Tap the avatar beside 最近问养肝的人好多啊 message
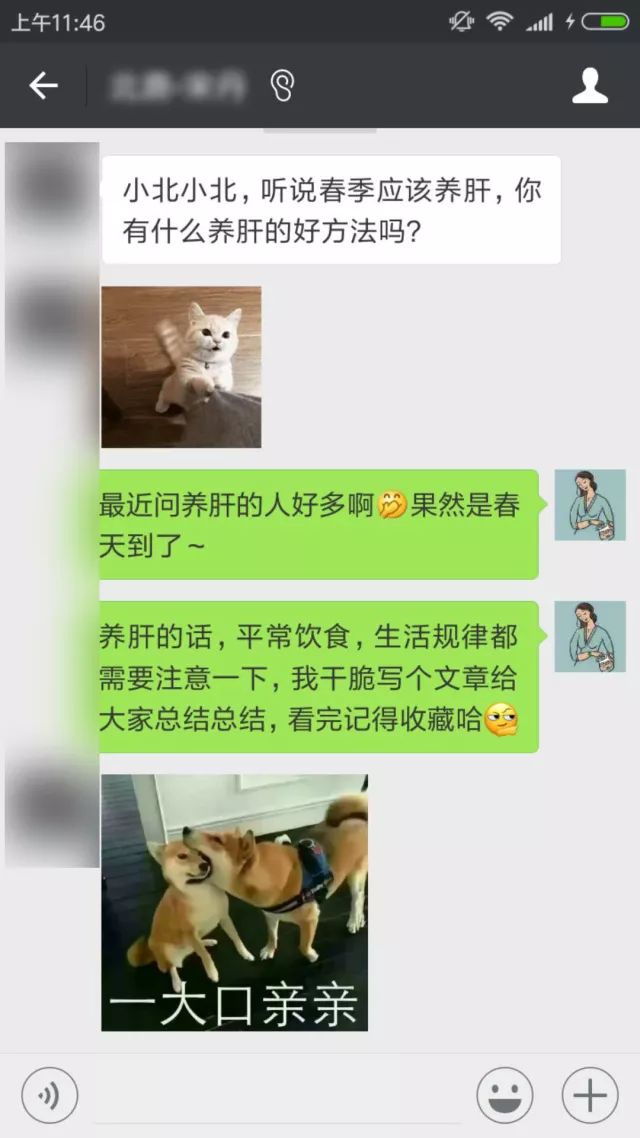Screen dimensions: 640x1138 [590, 505]
